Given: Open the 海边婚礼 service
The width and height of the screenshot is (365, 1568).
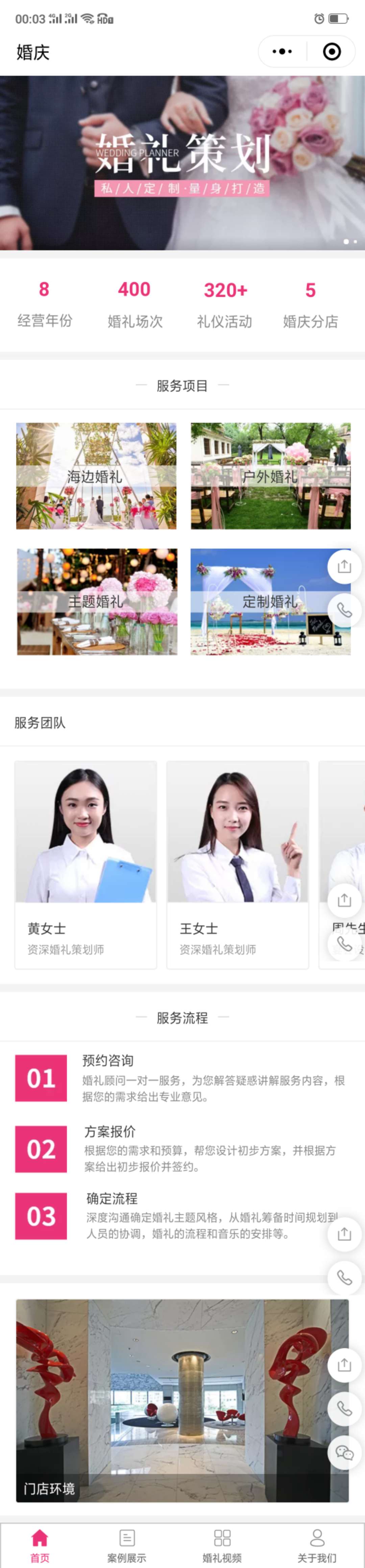Looking at the screenshot, I should click(x=96, y=476).
